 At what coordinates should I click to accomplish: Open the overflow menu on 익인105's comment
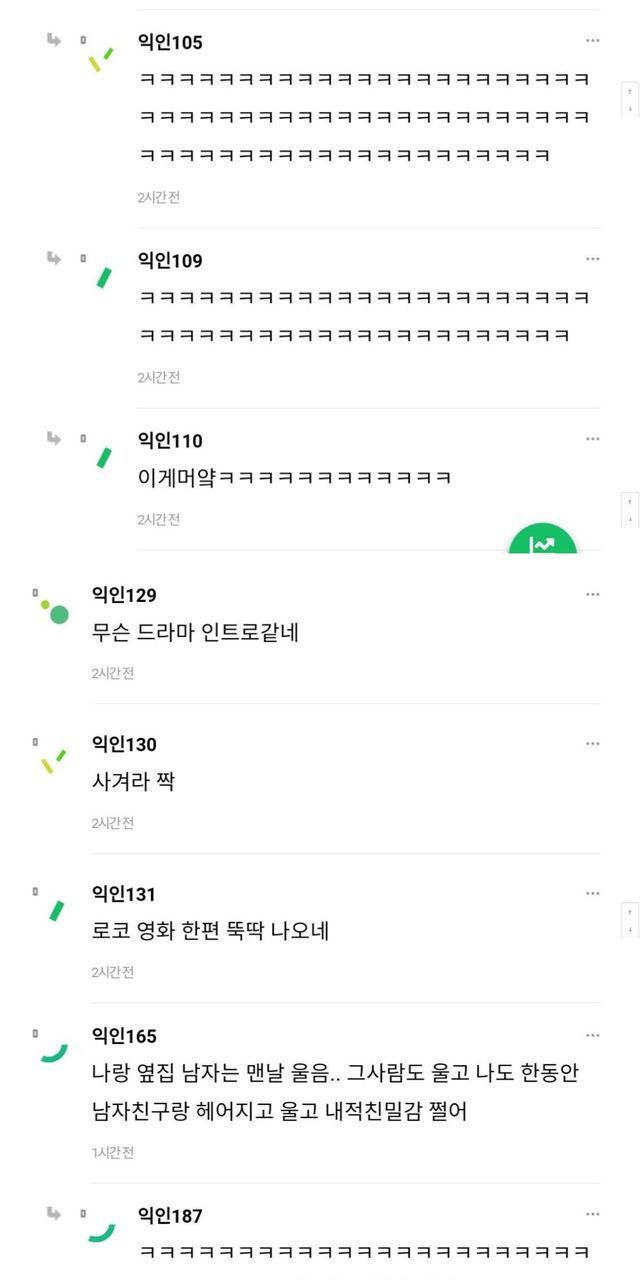(x=593, y=41)
